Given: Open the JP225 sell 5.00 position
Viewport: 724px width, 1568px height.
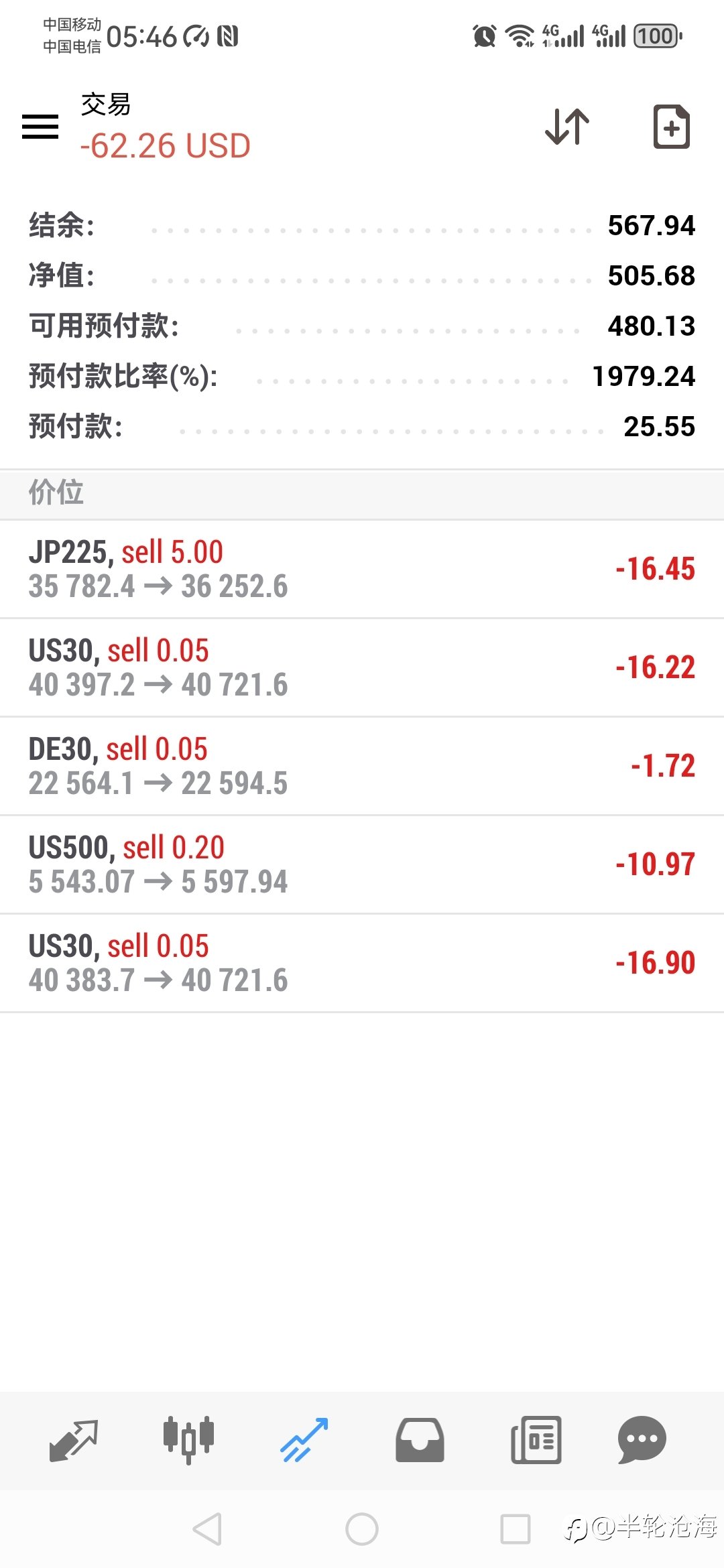Looking at the screenshot, I should tap(362, 569).
